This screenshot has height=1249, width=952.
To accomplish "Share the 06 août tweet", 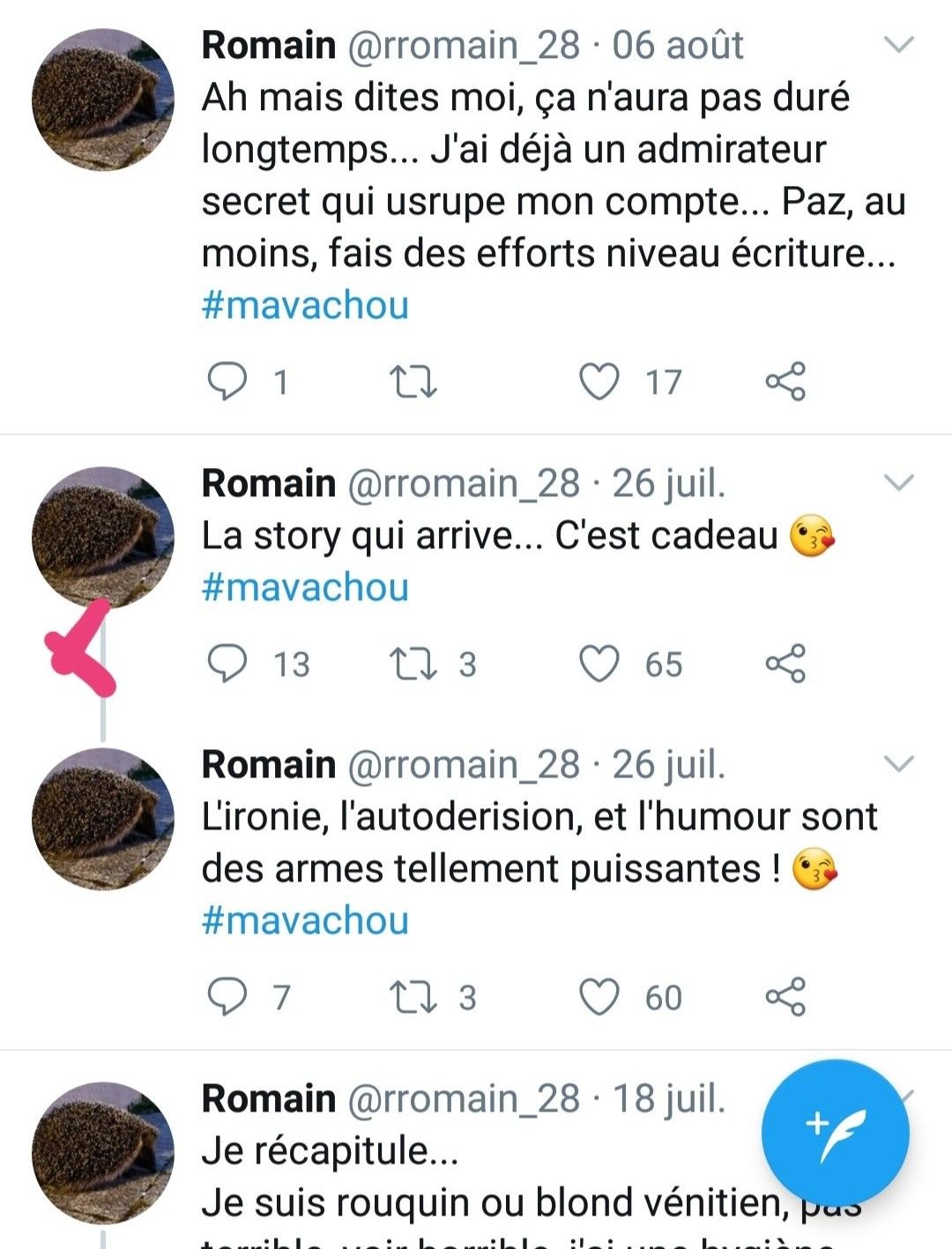I will [x=785, y=382].
